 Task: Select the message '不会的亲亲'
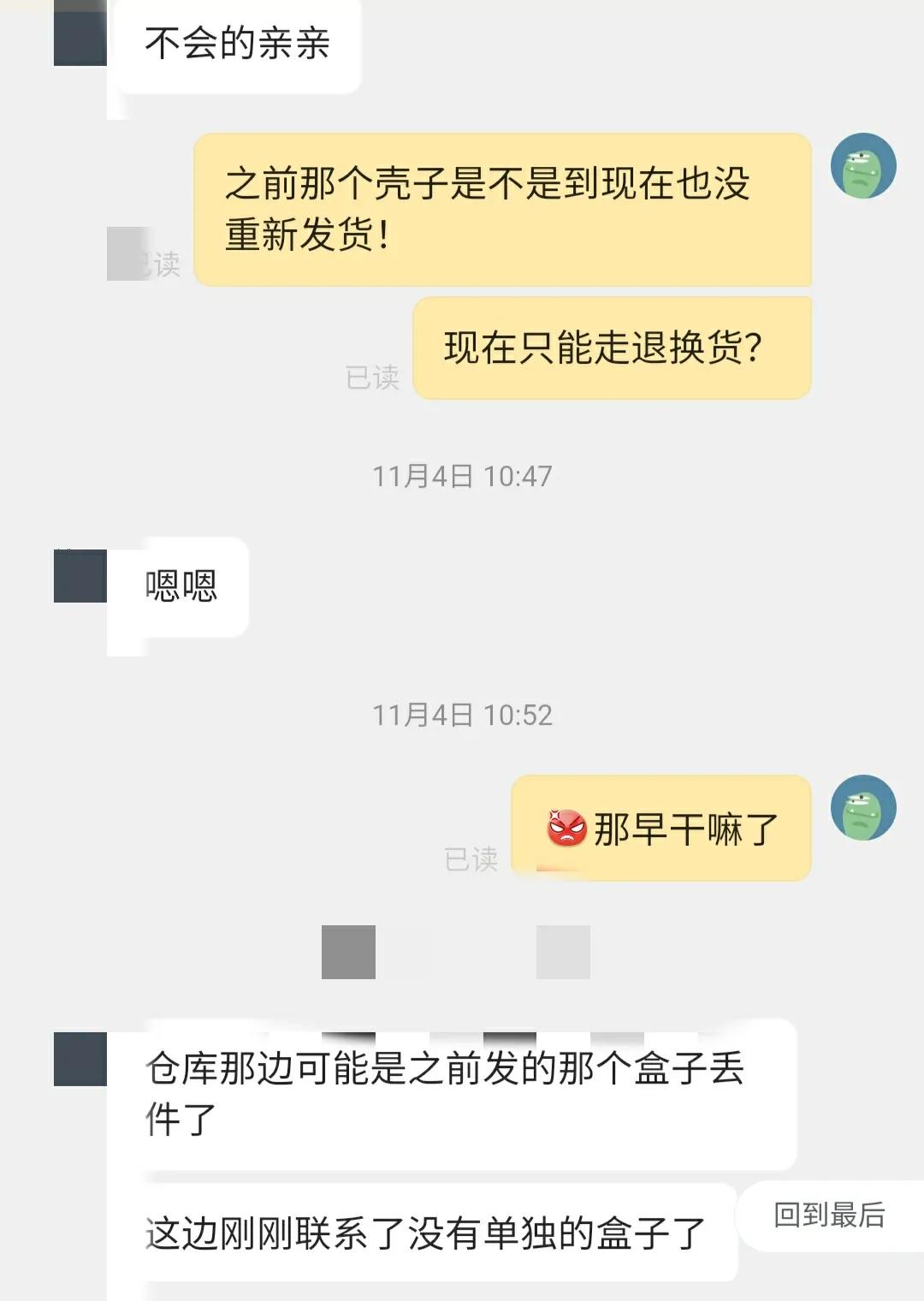click(236, 41)
